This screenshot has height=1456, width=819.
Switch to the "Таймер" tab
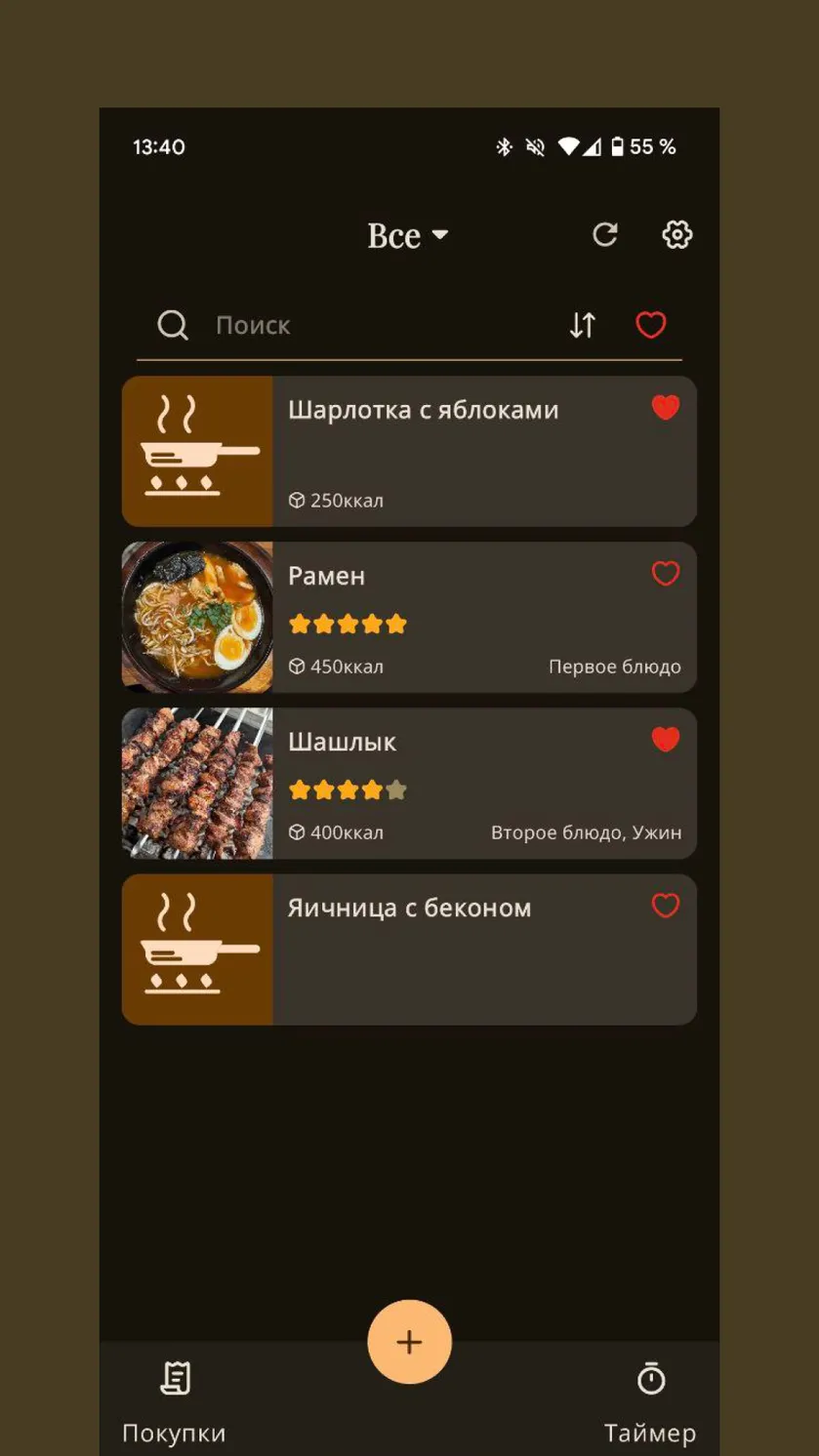pyautogui.click(x=650, y=1402)
